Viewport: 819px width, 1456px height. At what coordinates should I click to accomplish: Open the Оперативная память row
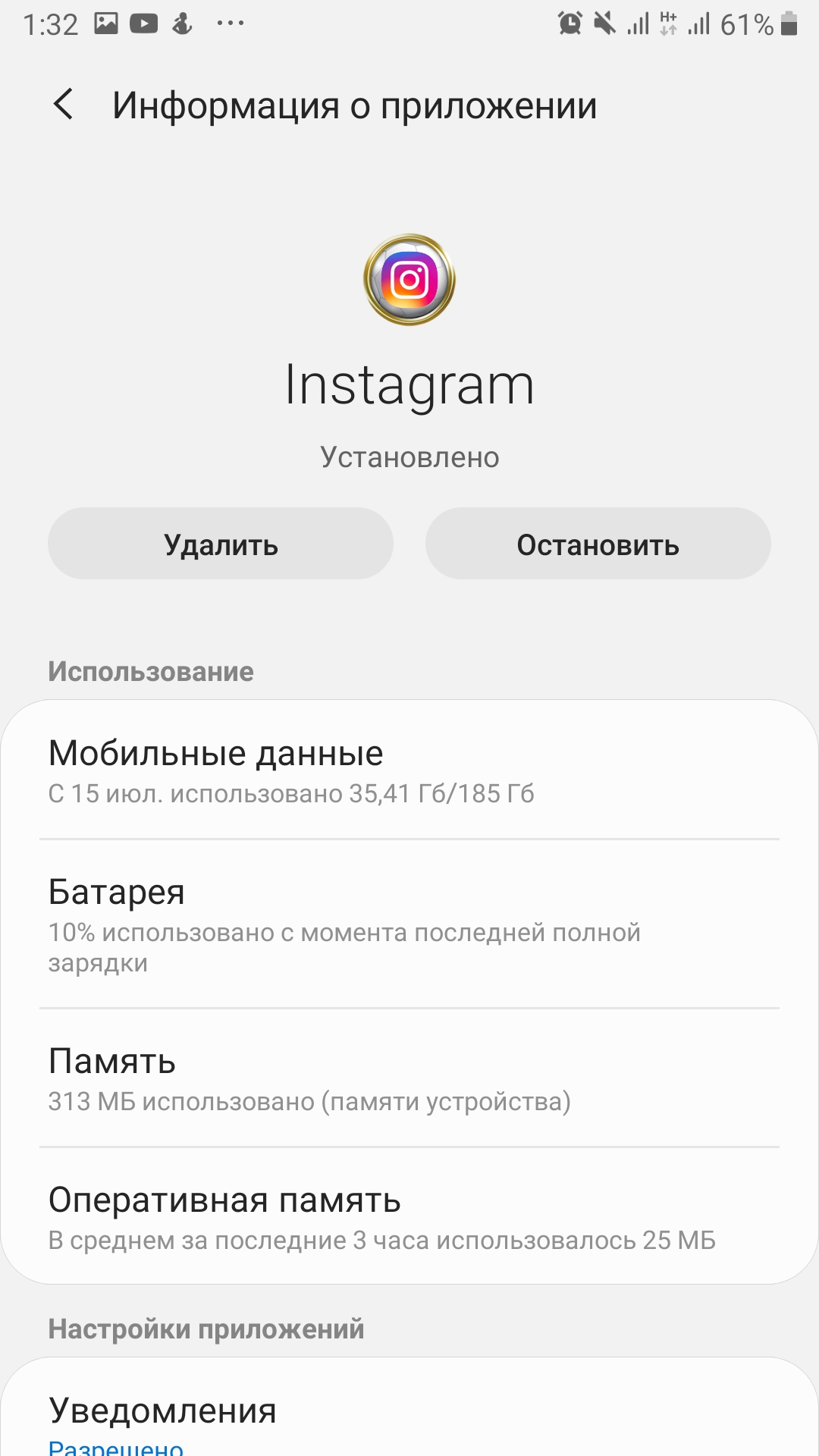(x=409, y=1216)
